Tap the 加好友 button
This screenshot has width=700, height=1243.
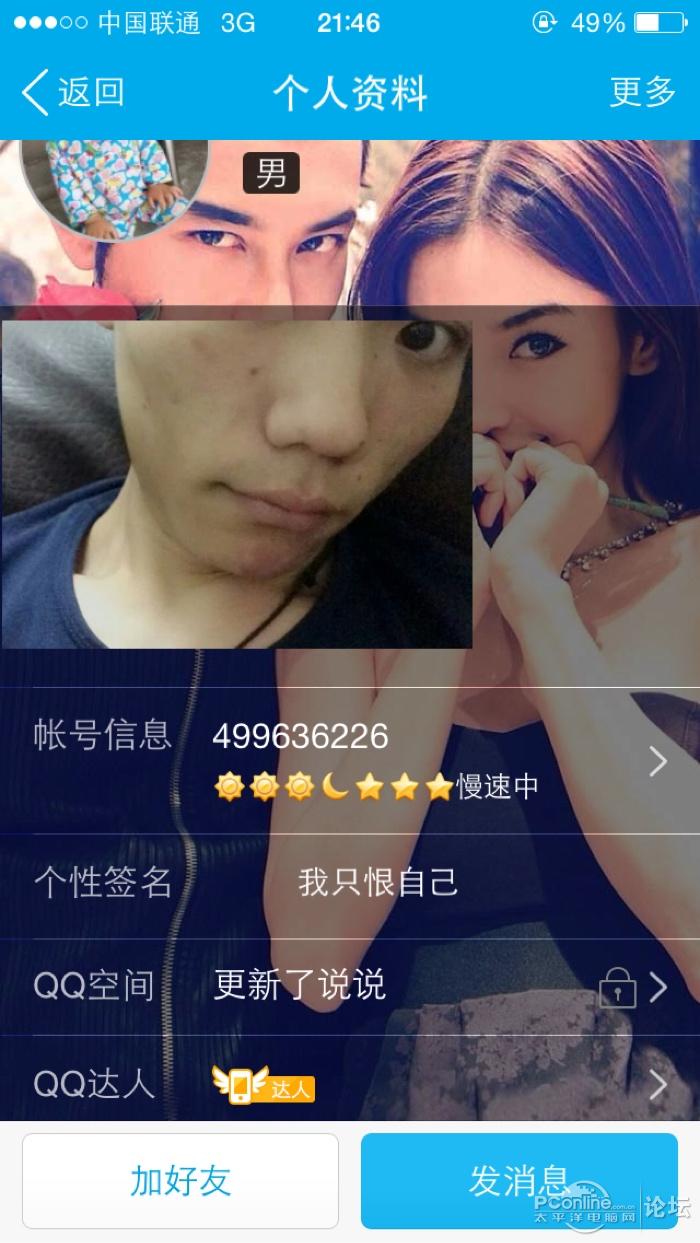(181, 1180)
